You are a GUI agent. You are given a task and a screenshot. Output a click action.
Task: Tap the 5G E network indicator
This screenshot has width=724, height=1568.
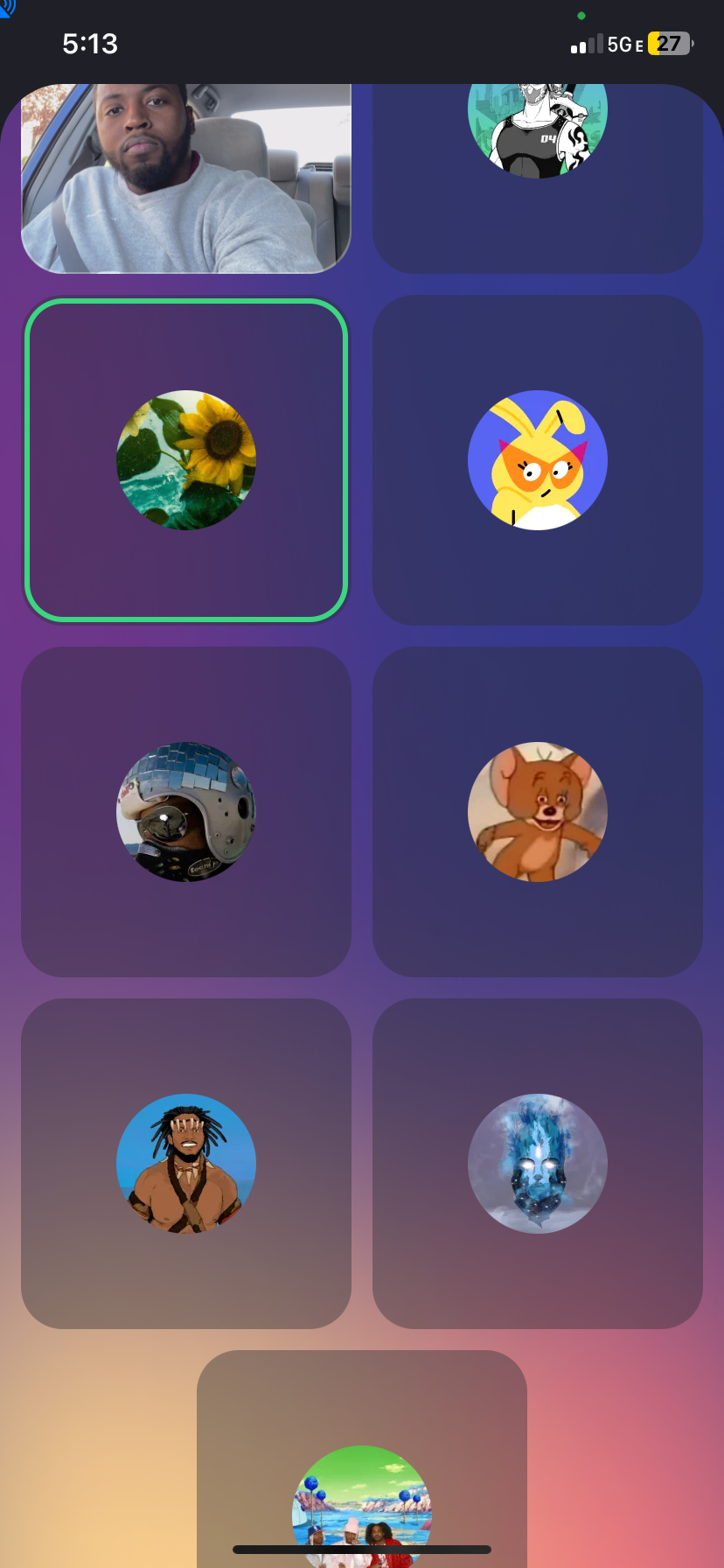click(x=625, y=43)
